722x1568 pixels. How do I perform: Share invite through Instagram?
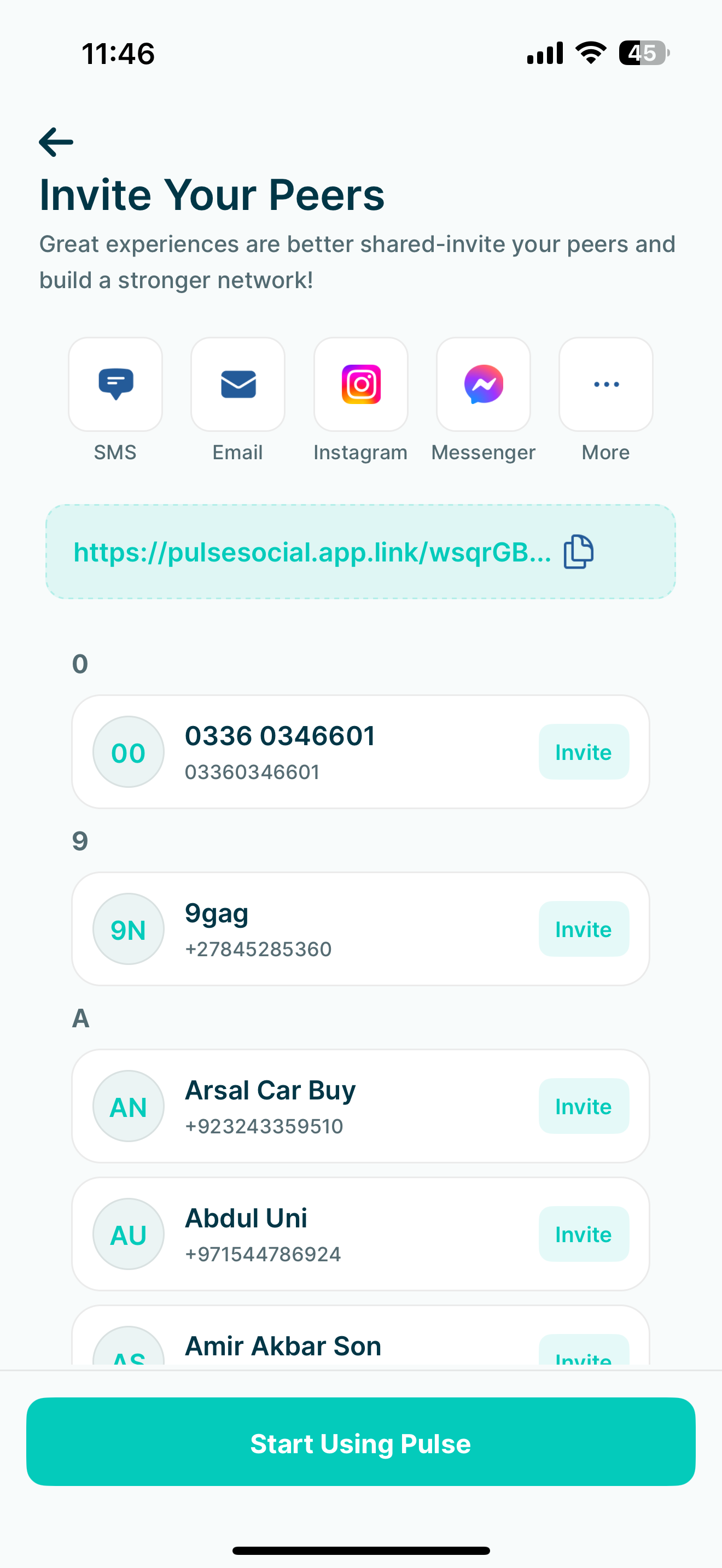pyautogui.click(x=361, y=385)
